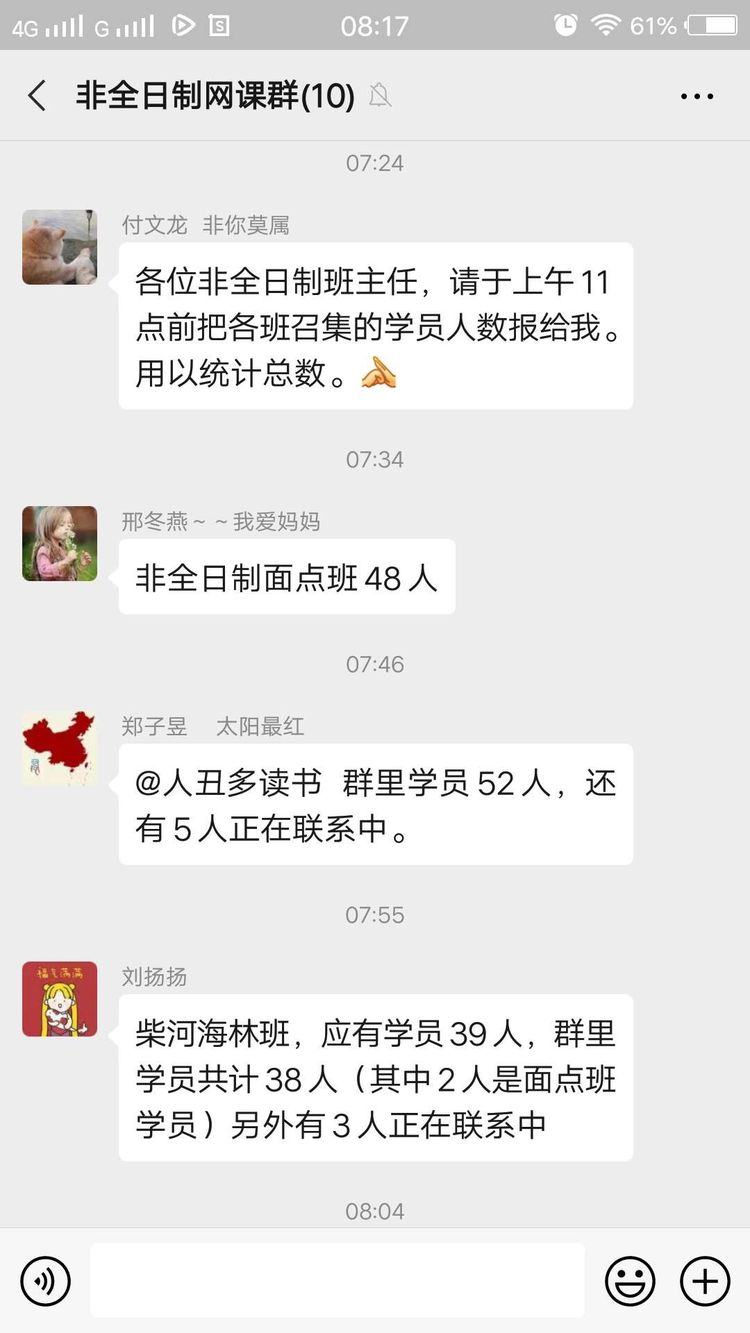This screenshot has width=750, height=1333.
Task: Open 郑子昱's profile avatar
Action: 60,748
